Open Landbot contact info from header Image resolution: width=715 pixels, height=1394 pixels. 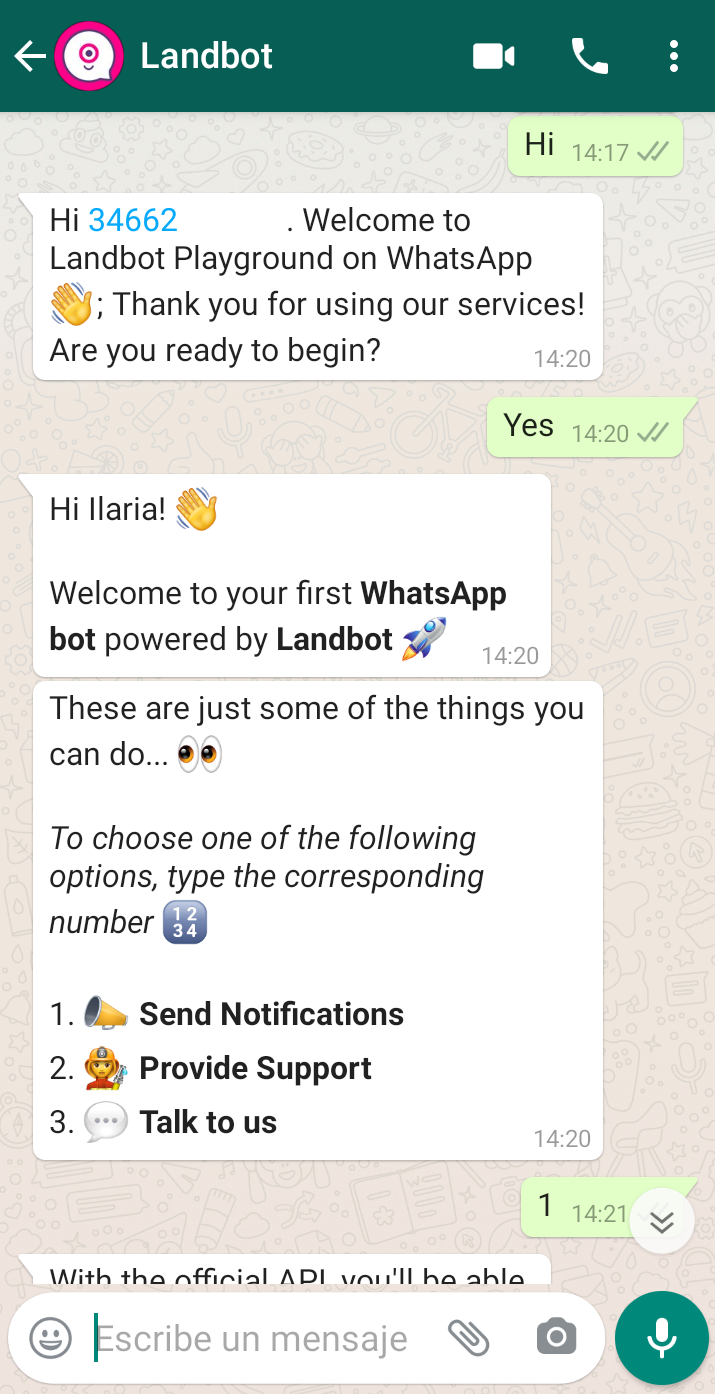point(207,56)
